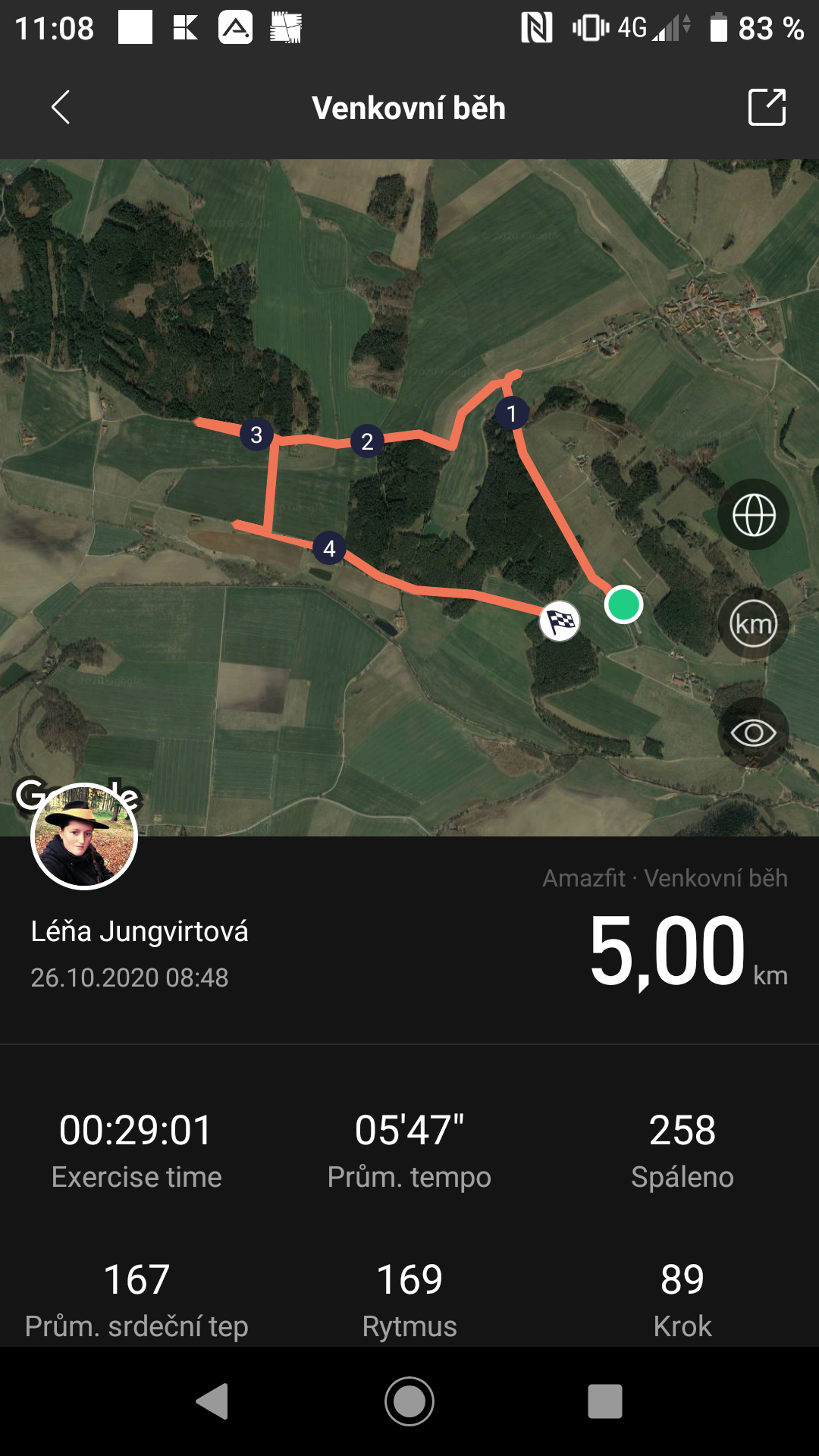Go back from the Venkovní běh screen
Image resolution: width=819 pixels, height=1456 pixels.
coord(61,107)
